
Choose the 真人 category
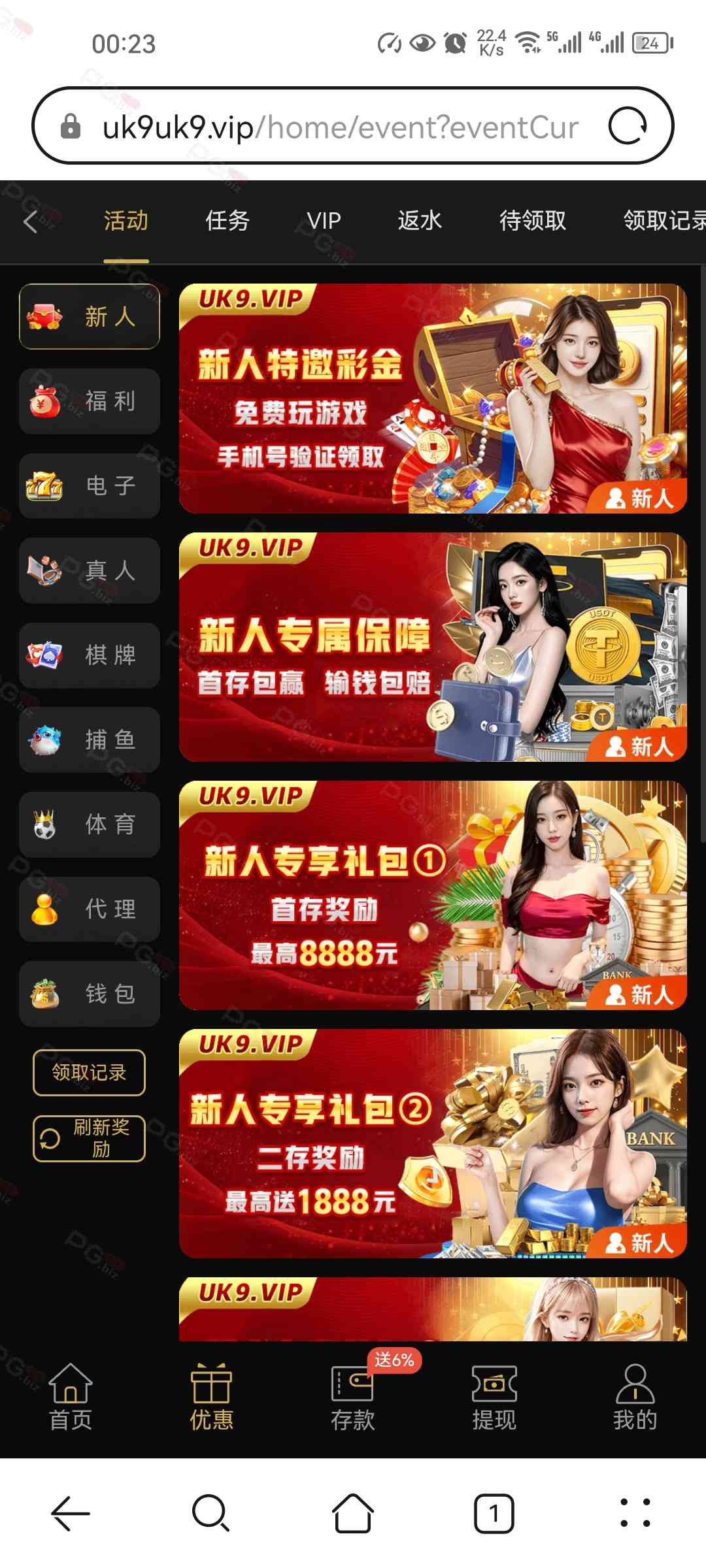point(90,570)
